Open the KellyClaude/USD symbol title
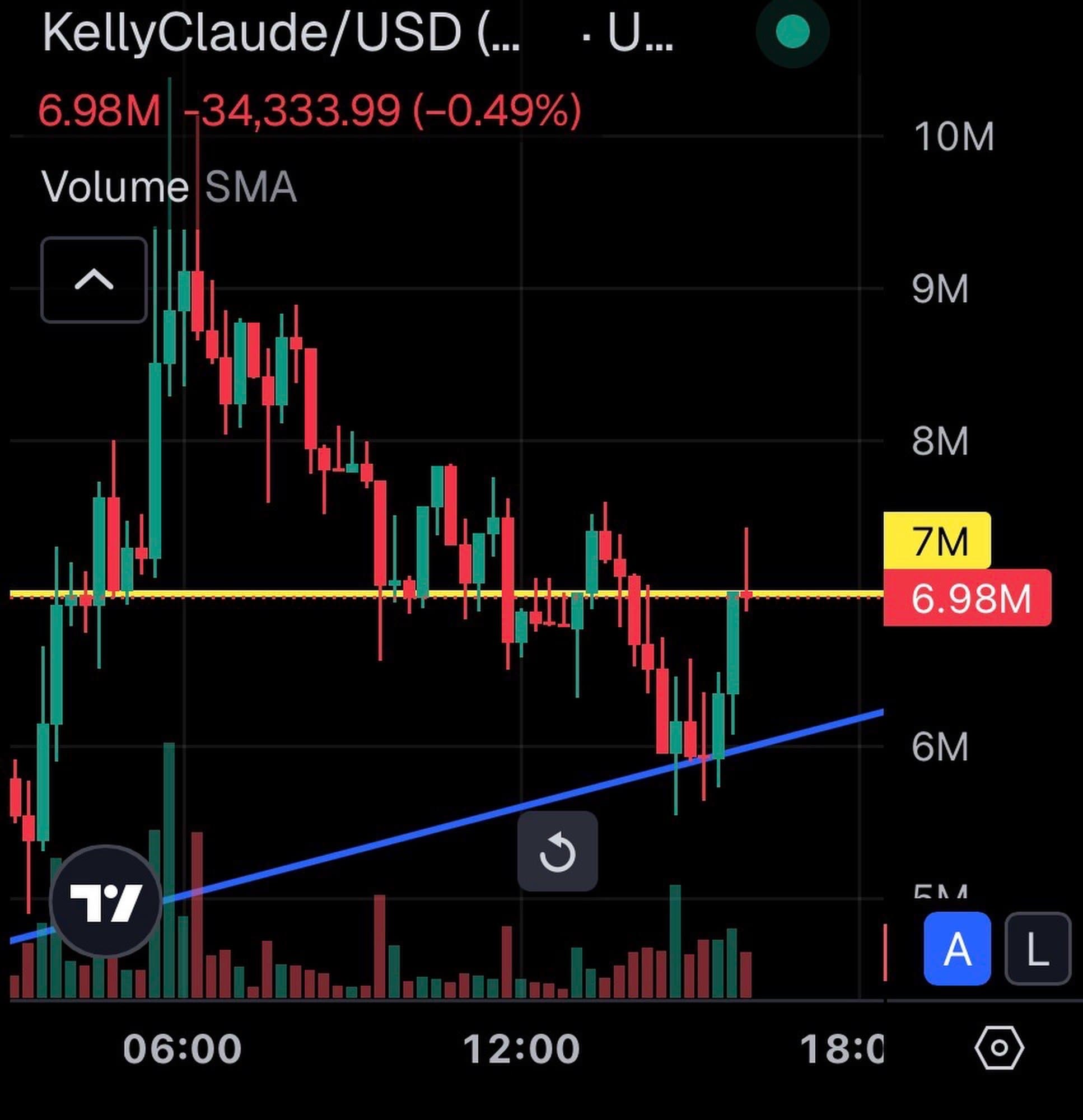The image size is (1083, 1120). coord(280,33)
